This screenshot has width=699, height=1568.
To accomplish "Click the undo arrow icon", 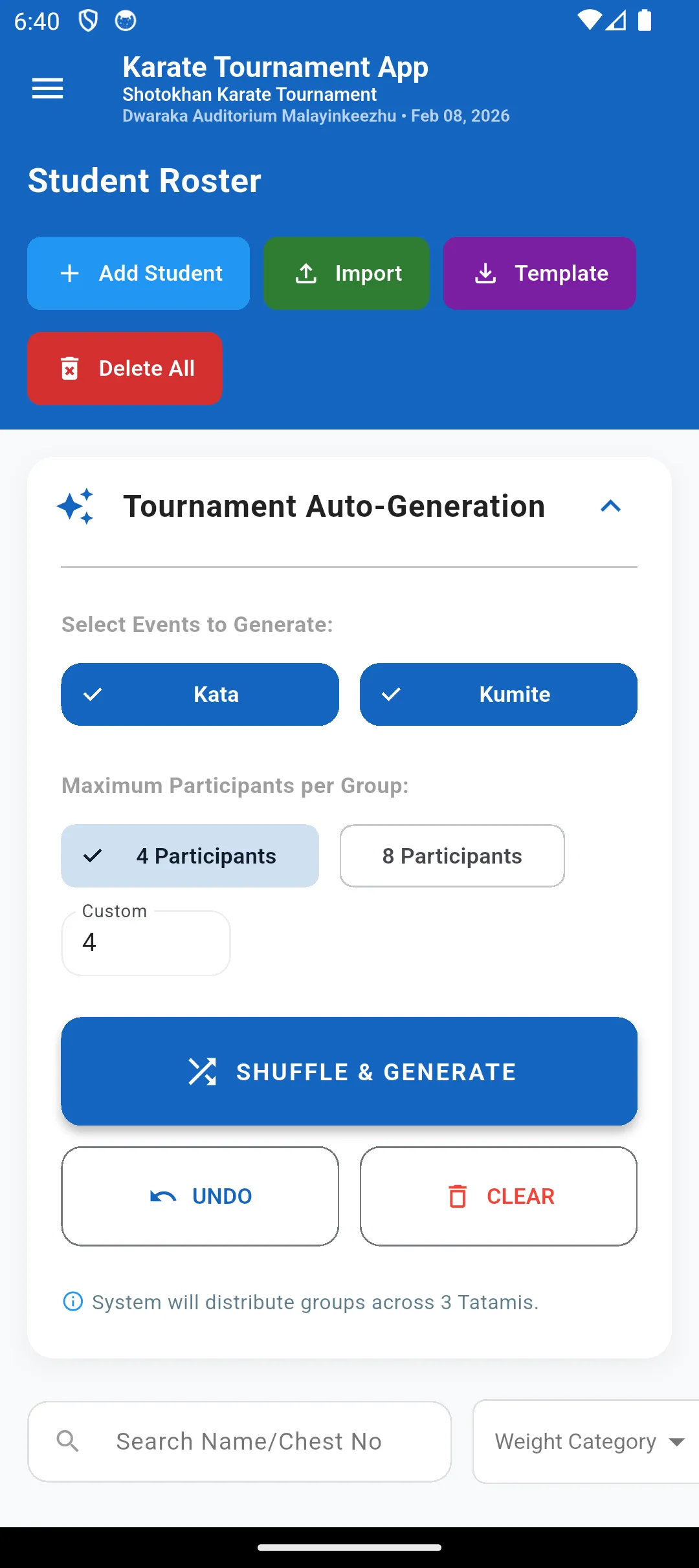I will [x=163, y=1195].
